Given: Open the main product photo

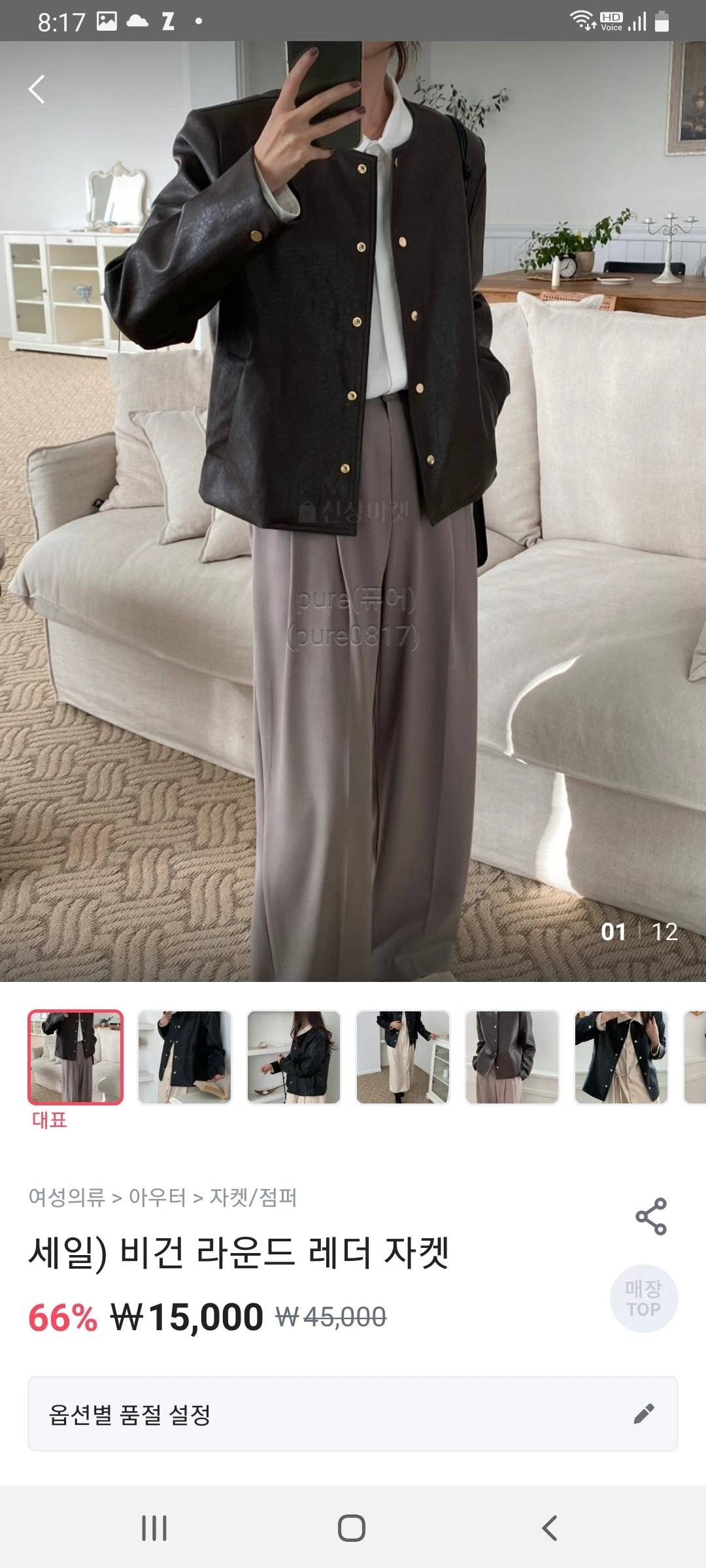Looking at the screenshot, I should (x=353, y=510).
